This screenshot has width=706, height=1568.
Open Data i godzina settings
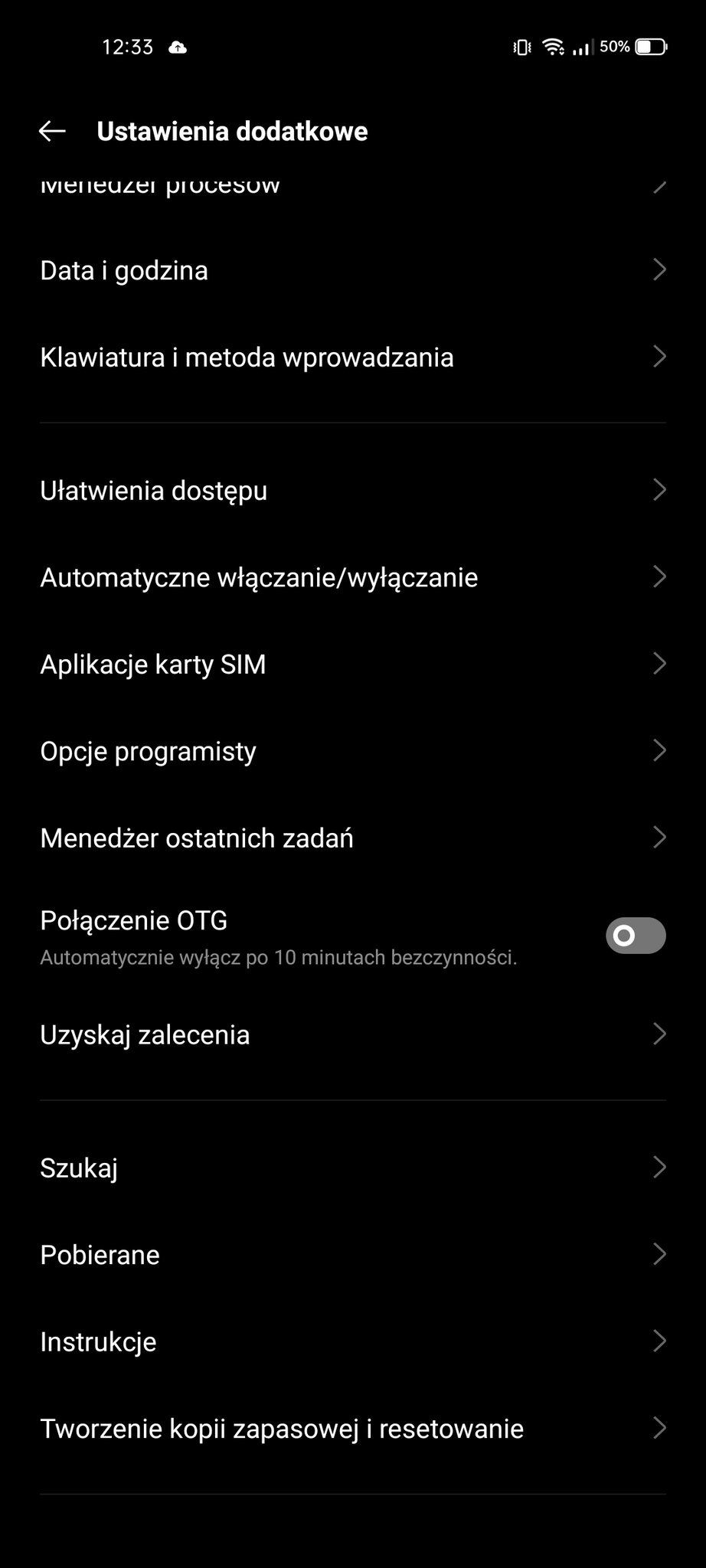pos(353,270)
